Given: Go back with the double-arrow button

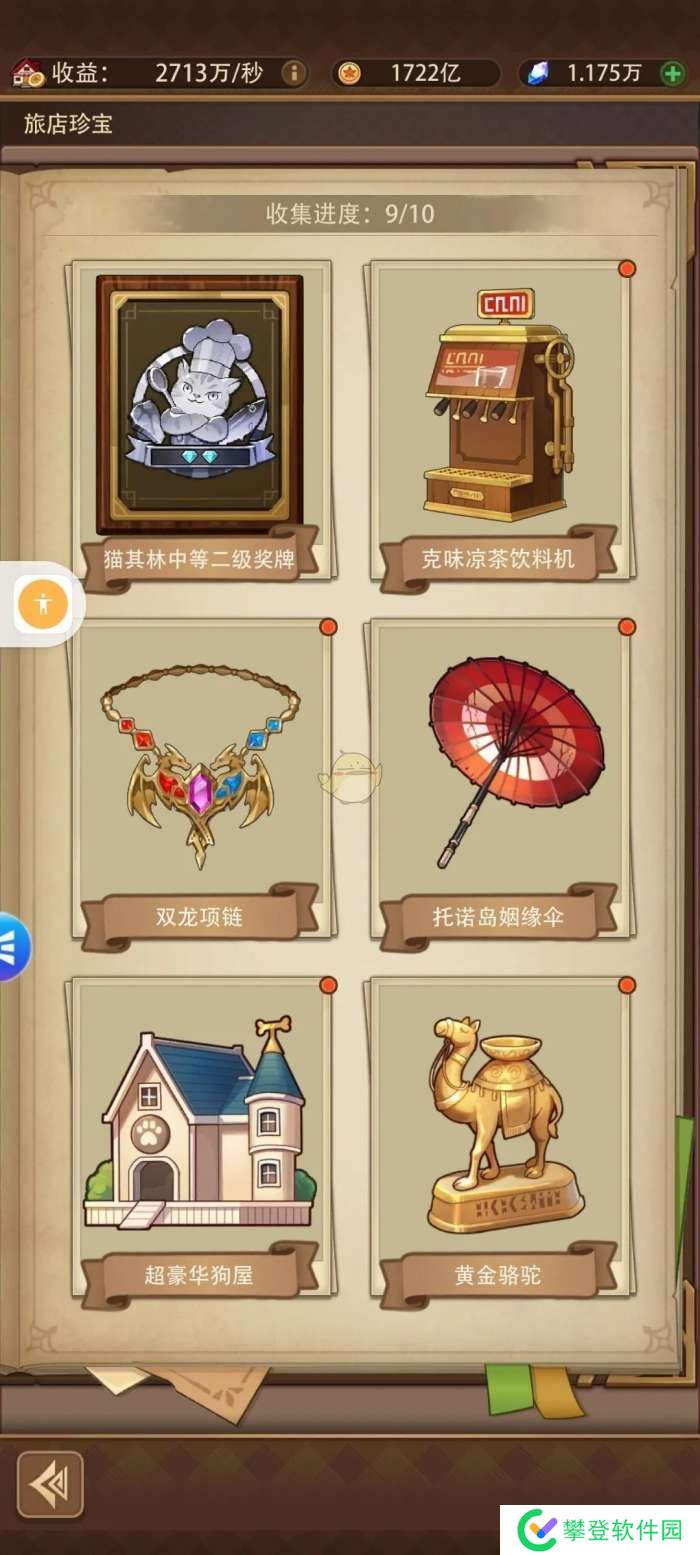Looking at the screenshot, I should tap(50, 1484).
